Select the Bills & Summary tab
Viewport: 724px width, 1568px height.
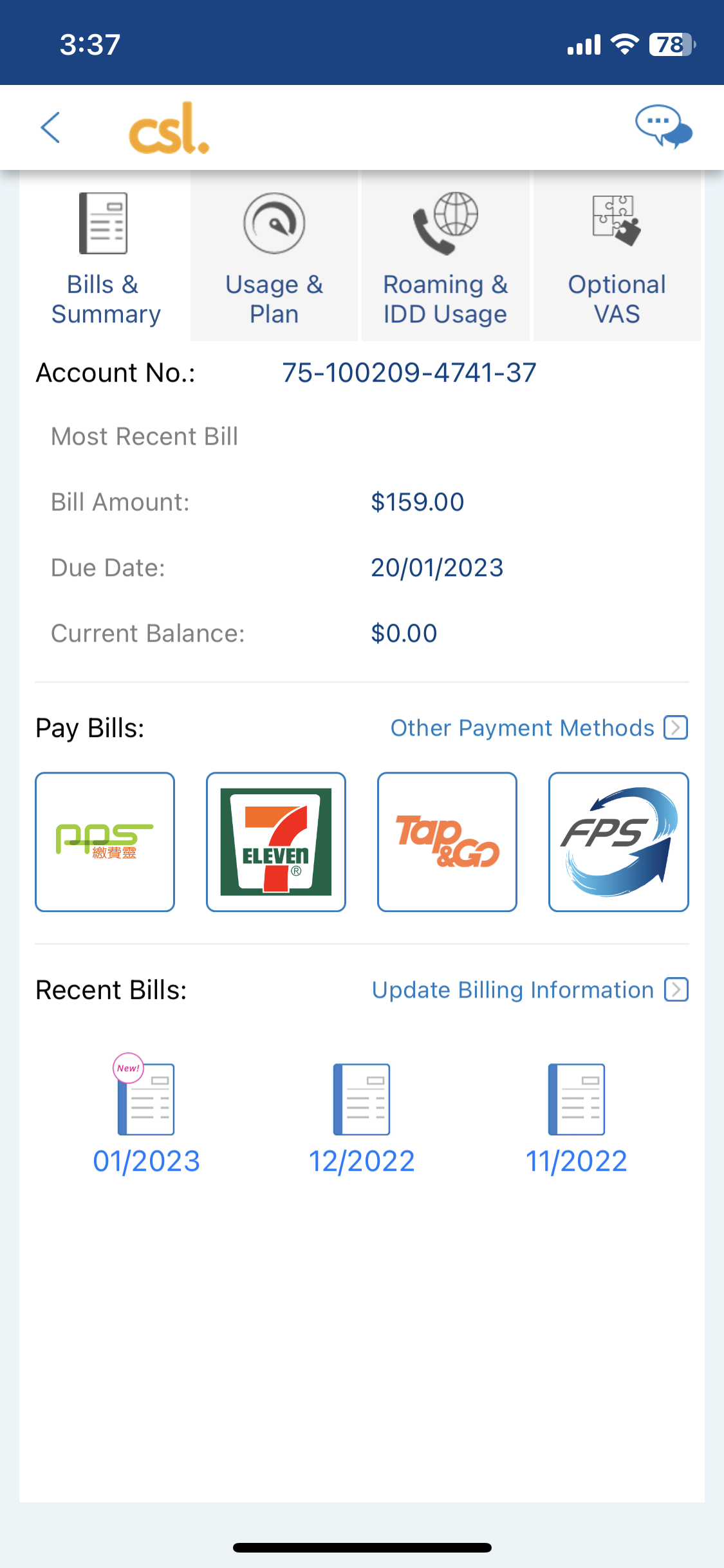105,256
